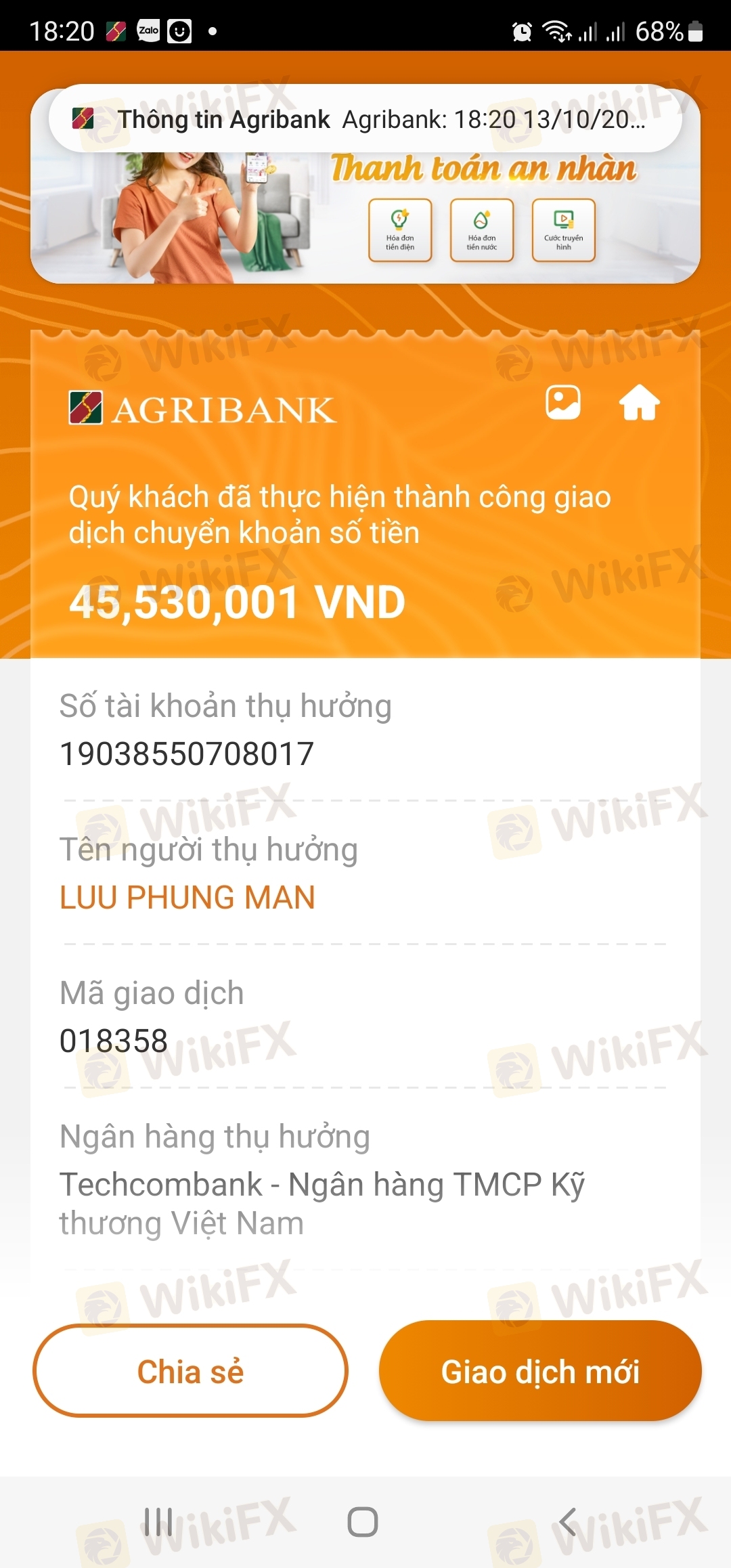Tap the Chia sẻ button

tap(190, 1371)
